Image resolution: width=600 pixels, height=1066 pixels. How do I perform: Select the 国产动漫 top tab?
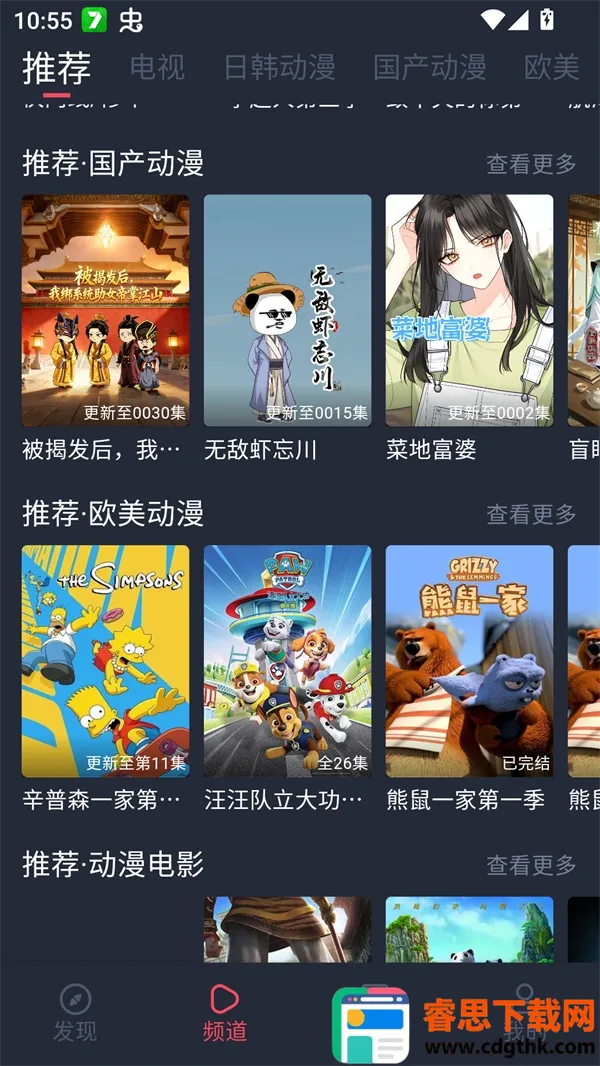(x=429, y=67)
